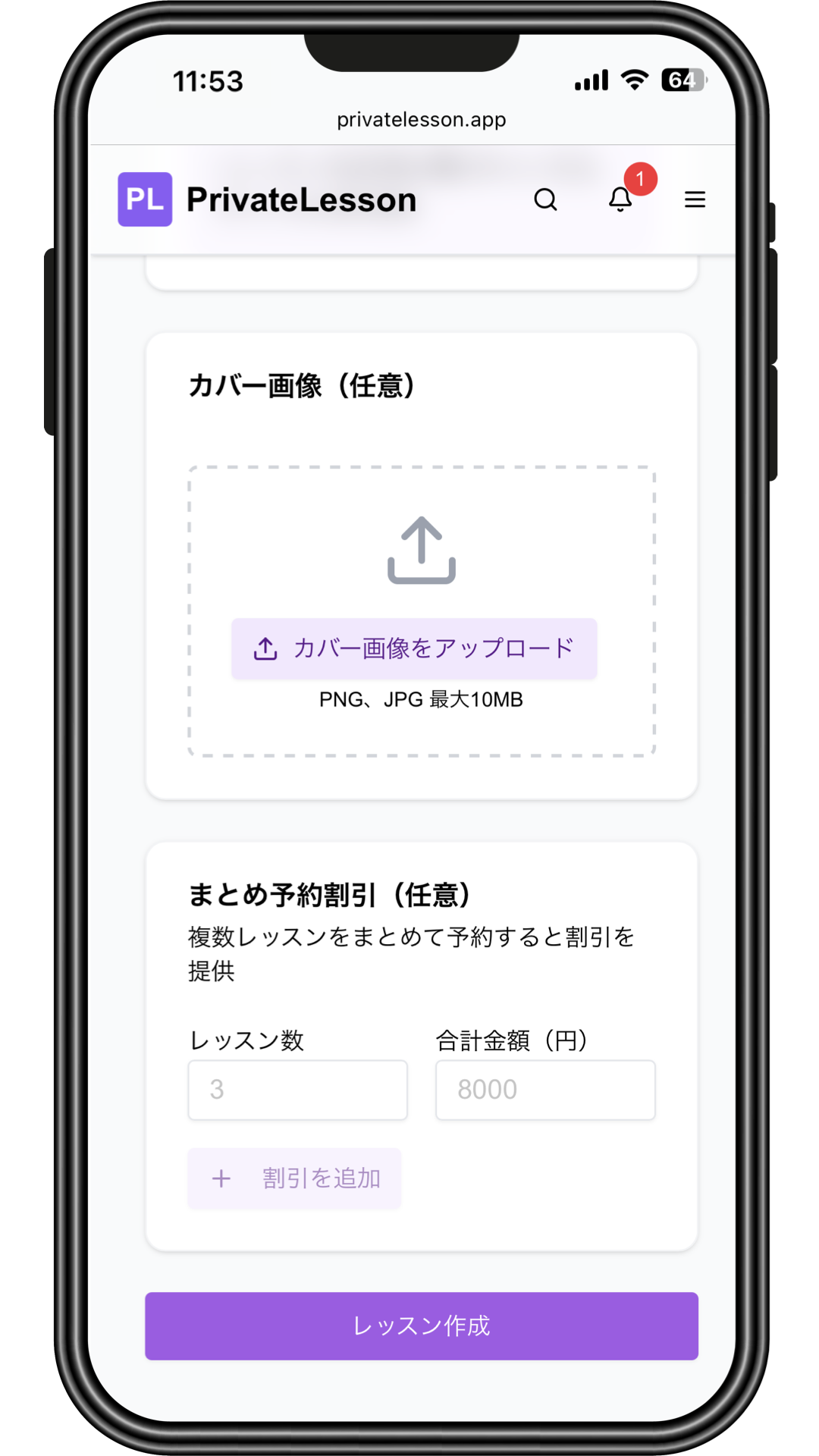Tap the 割引を追加 button
Image resolution: width=819 pixels, height=1456 pixels.
(294, 1178)
